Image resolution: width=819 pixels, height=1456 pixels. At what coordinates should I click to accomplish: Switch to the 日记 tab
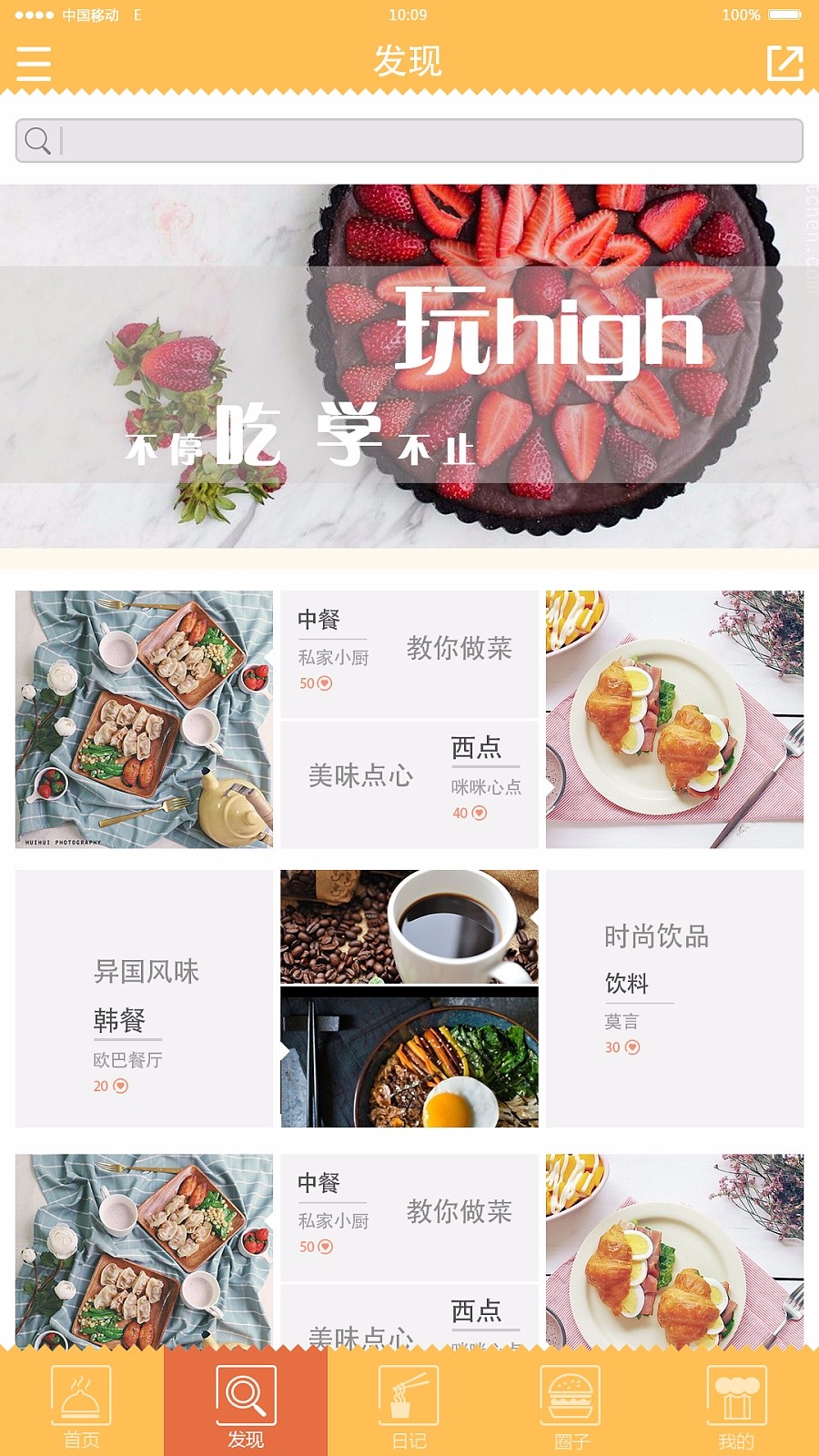(x=409, y=1406)
